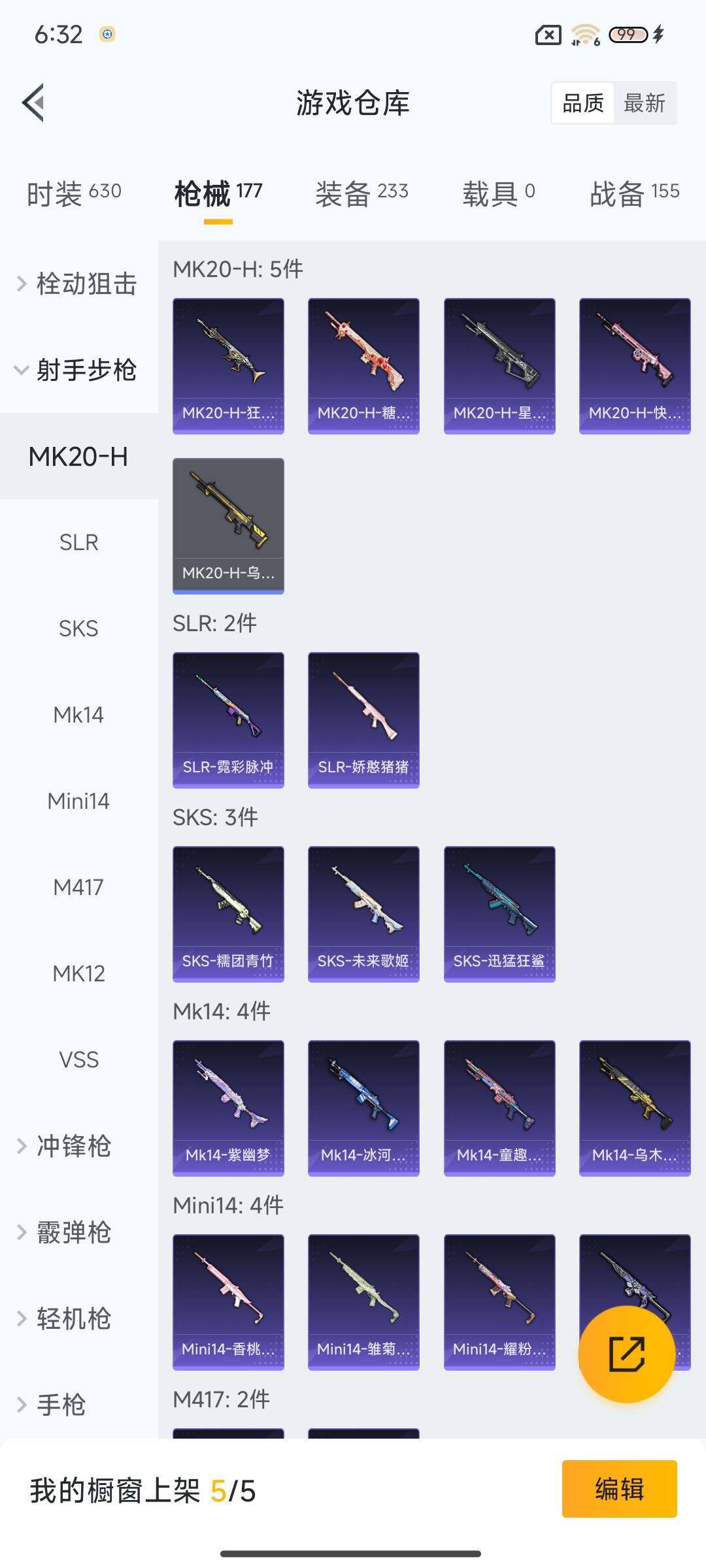Expand the 栓动狙击 category
Image resolution: width=706 pixels, height=1568 pixels.
(78, 284)
